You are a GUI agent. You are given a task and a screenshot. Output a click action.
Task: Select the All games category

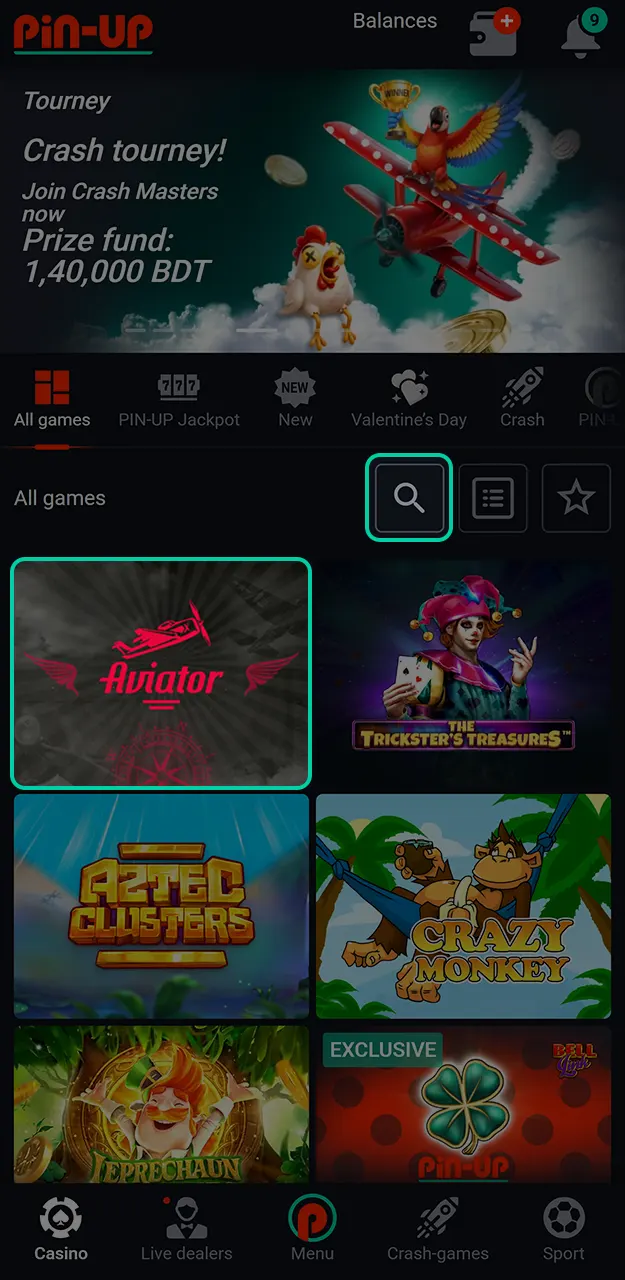pos(52,399)
